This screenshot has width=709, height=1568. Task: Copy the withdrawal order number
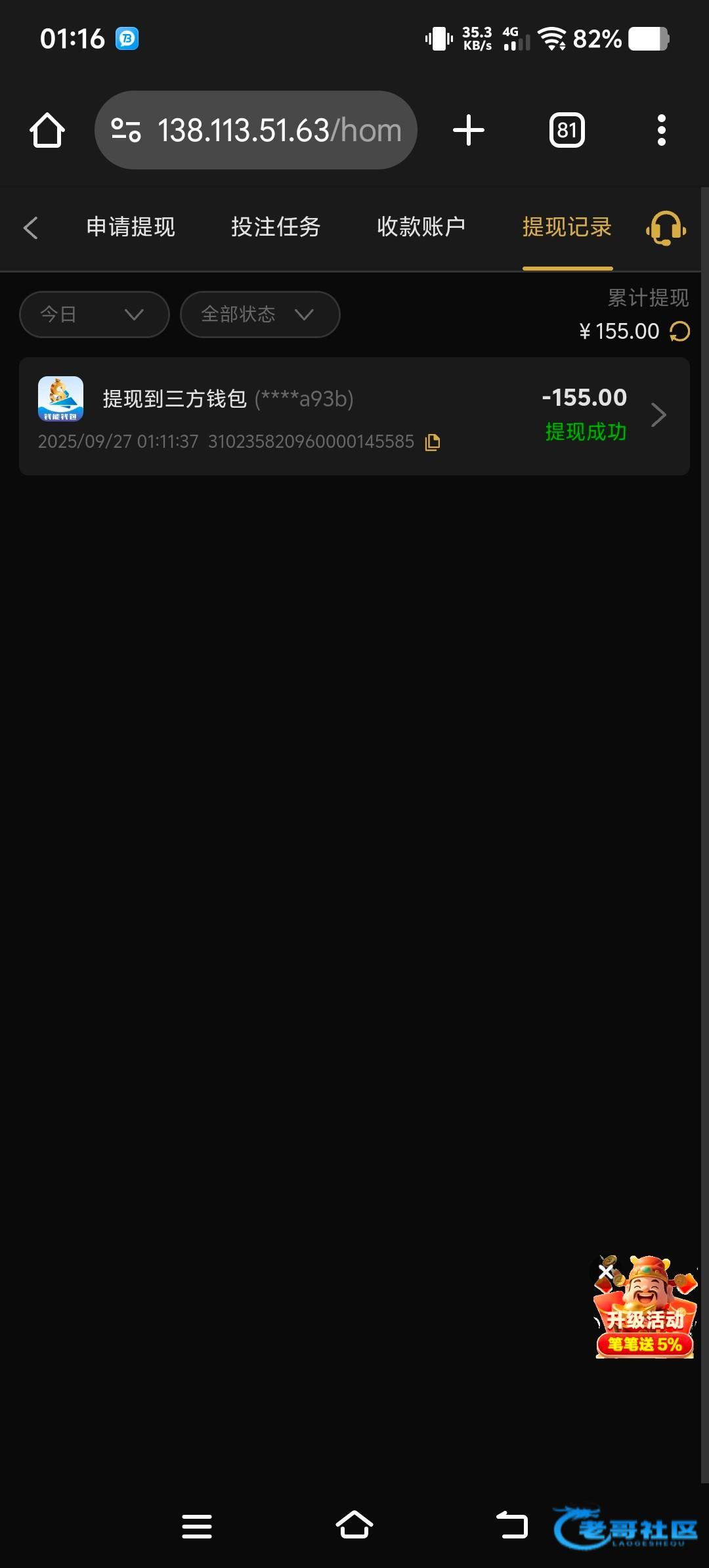(x=433, y=443)
